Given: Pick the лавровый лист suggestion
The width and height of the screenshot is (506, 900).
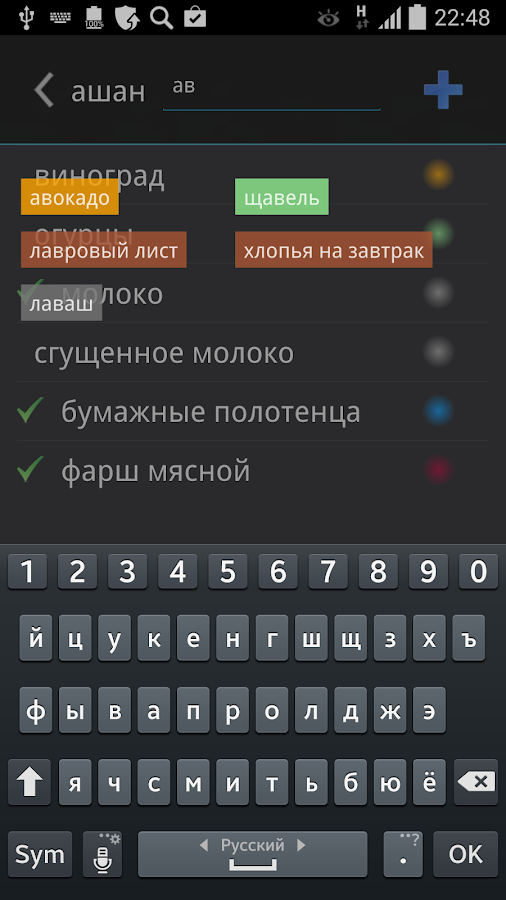Looking at the screenshot, I should click(104, 250).
